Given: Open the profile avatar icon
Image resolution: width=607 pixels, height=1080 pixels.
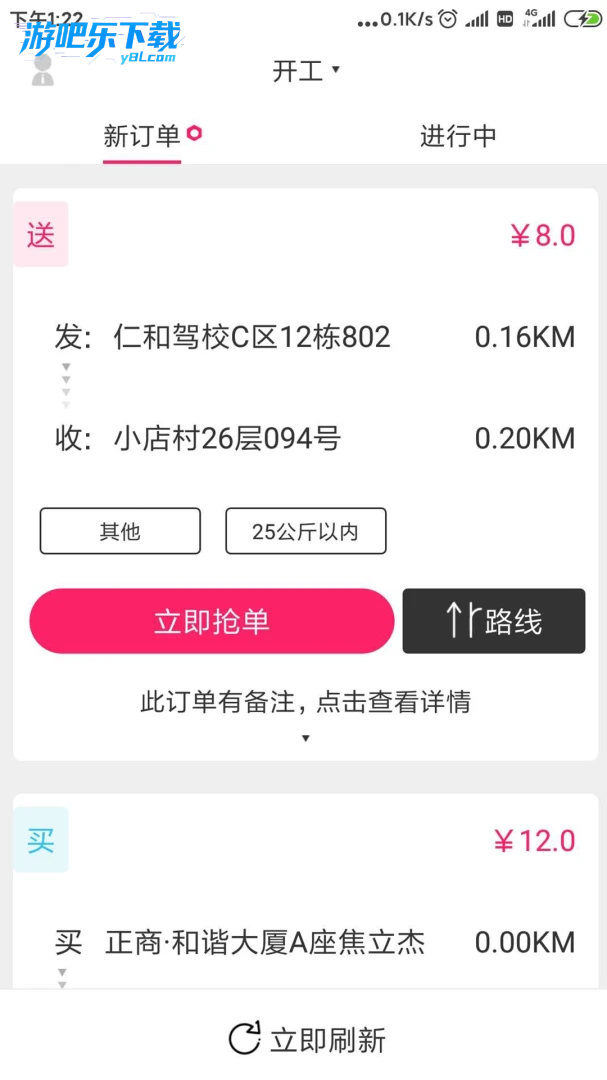Looking at the screenshot, I should point(42,70).
